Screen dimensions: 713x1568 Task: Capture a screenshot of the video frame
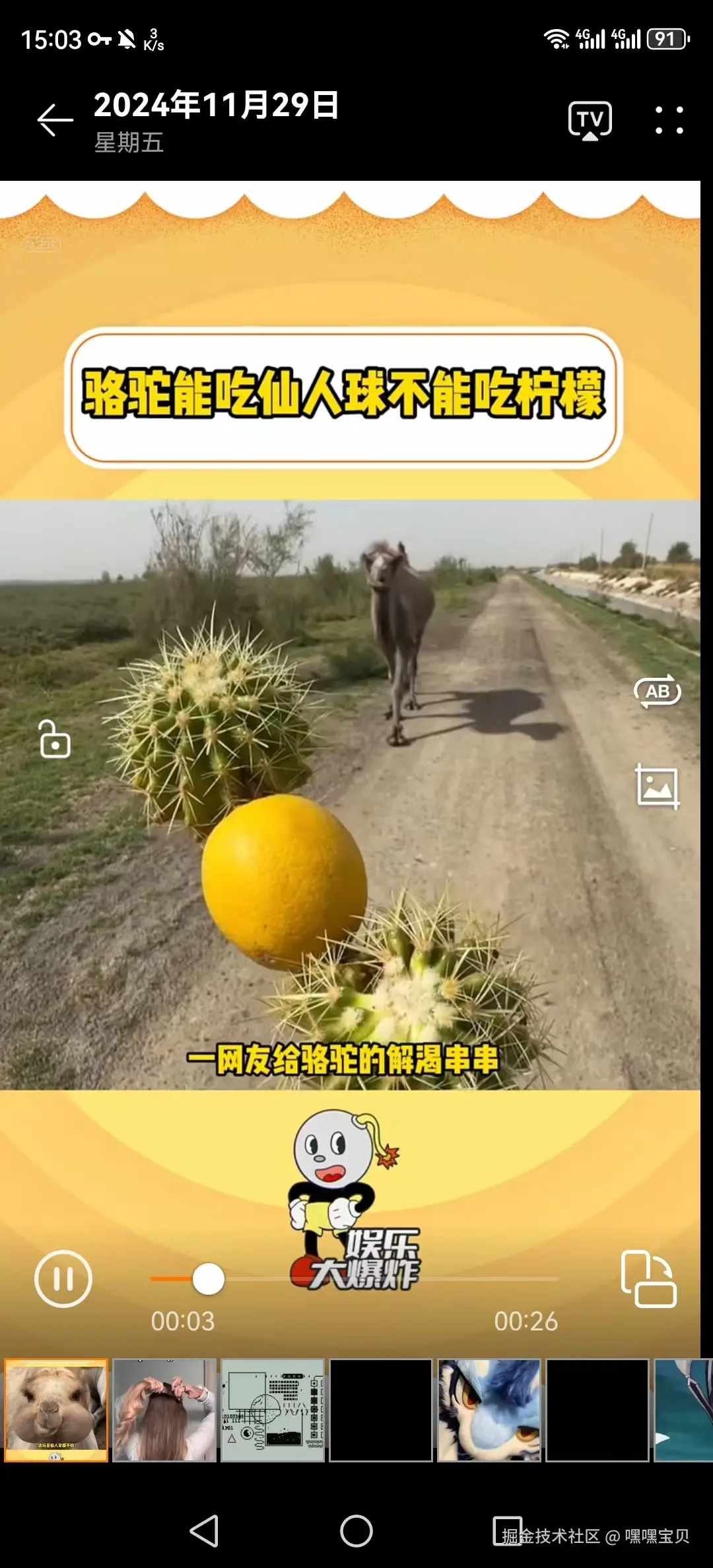(x=657, y=787)
